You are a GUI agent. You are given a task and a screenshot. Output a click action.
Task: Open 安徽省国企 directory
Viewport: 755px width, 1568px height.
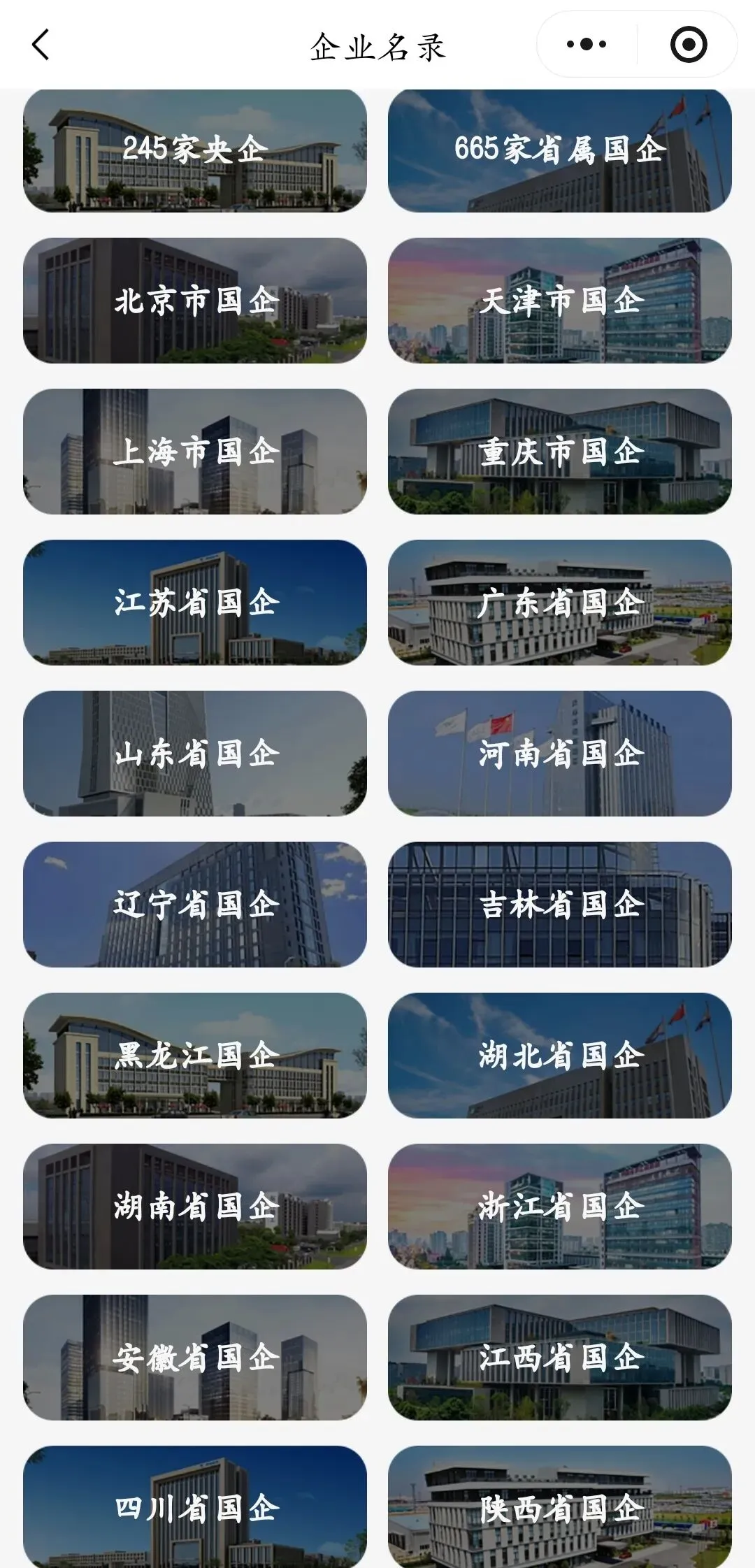coord(195,1358)
